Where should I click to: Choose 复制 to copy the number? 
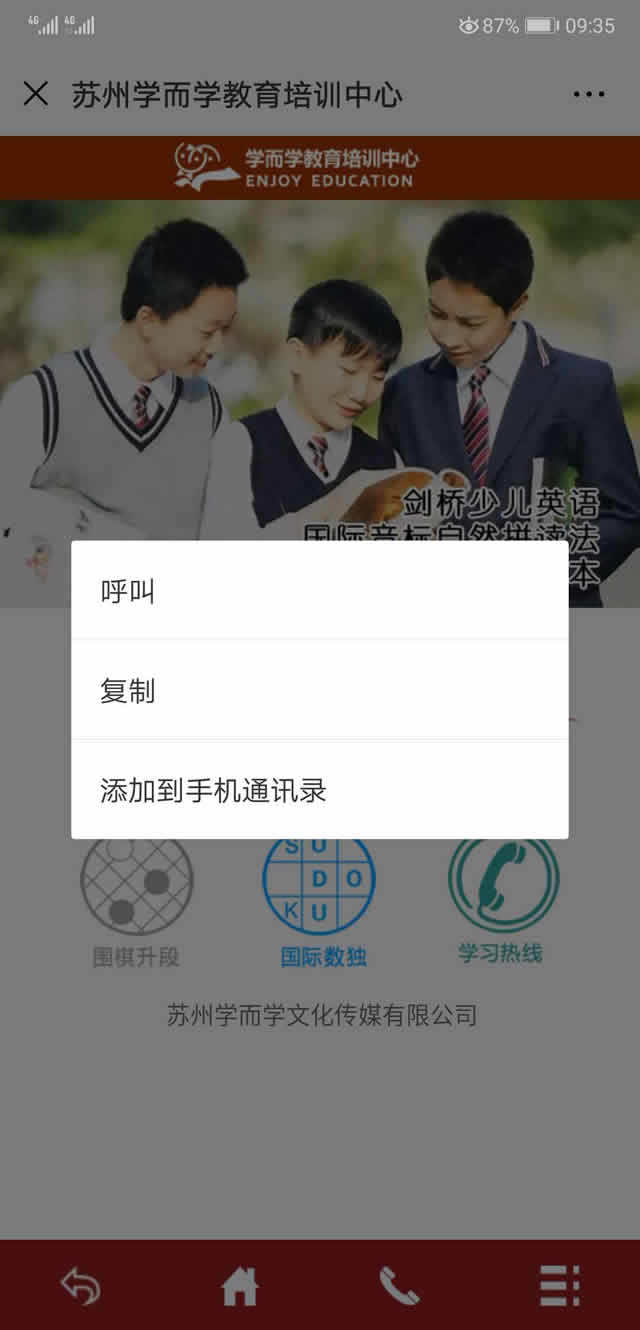[x=320, y=690]
